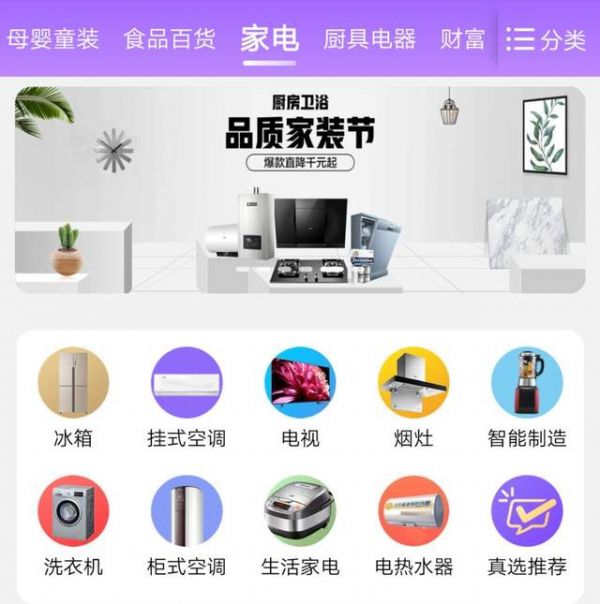The image size is (600, 604).
Task: Go to the 财富 tab
Action: (462, 40)
